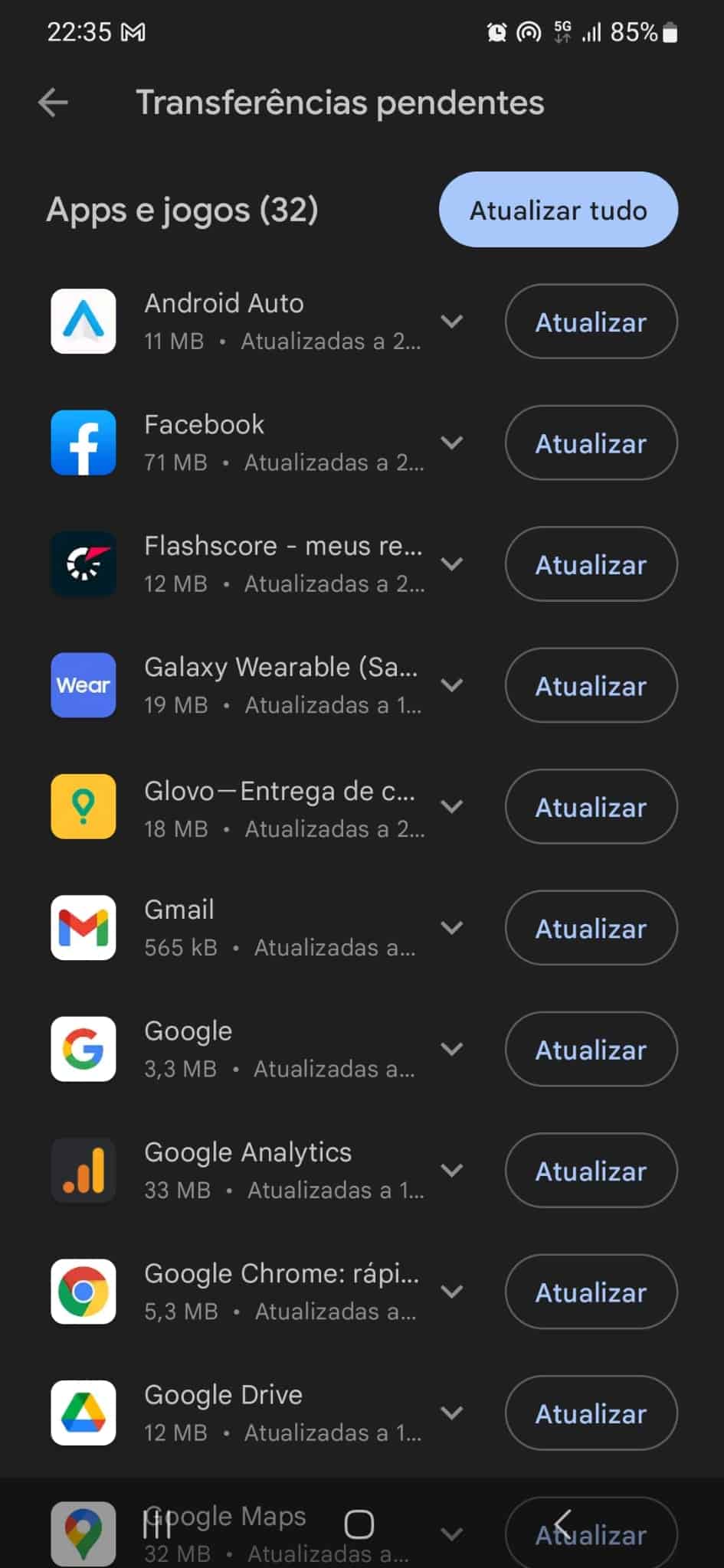Open the Google Analytics app icon

coord(83,1171)
